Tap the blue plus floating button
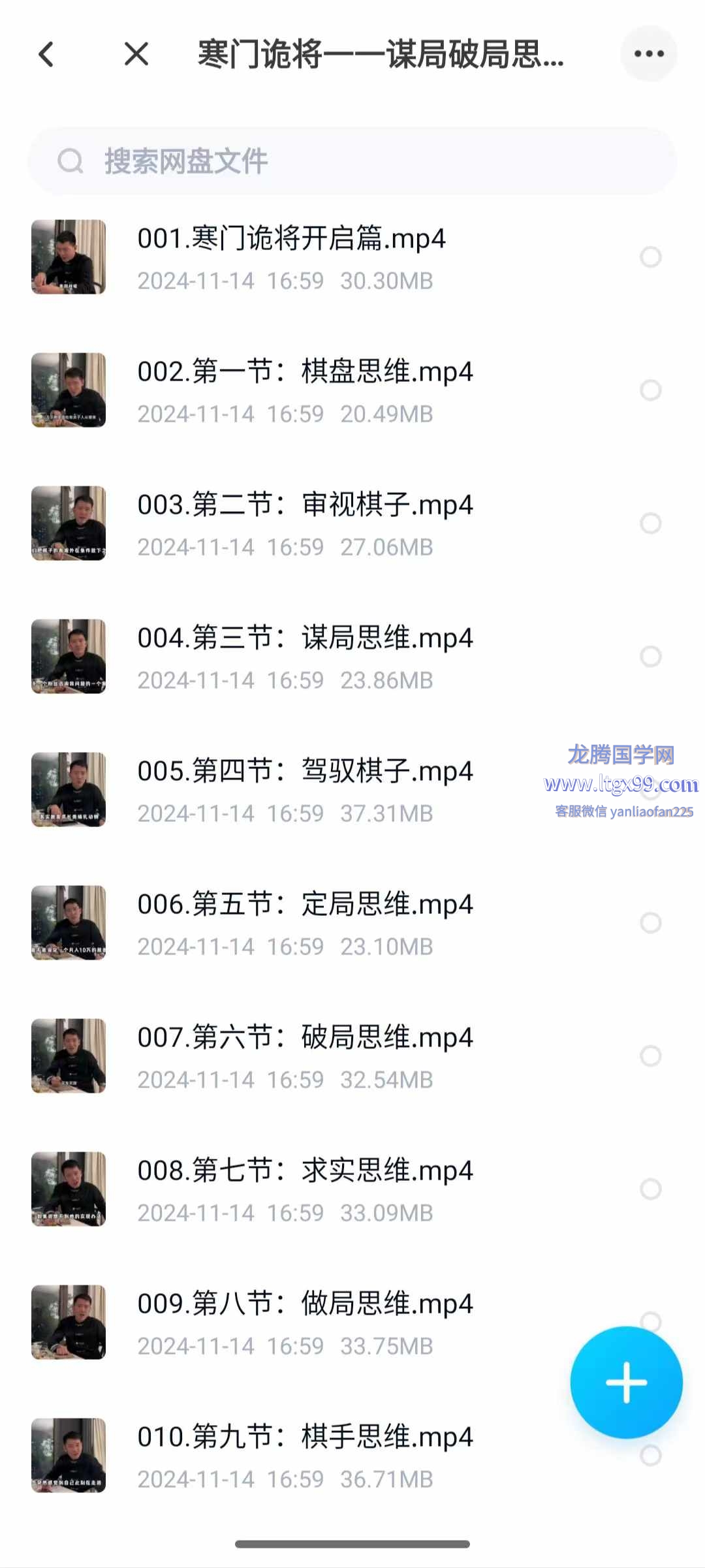The height and width of the screenshot is (1568, 705). click(x=626, y=1382)
